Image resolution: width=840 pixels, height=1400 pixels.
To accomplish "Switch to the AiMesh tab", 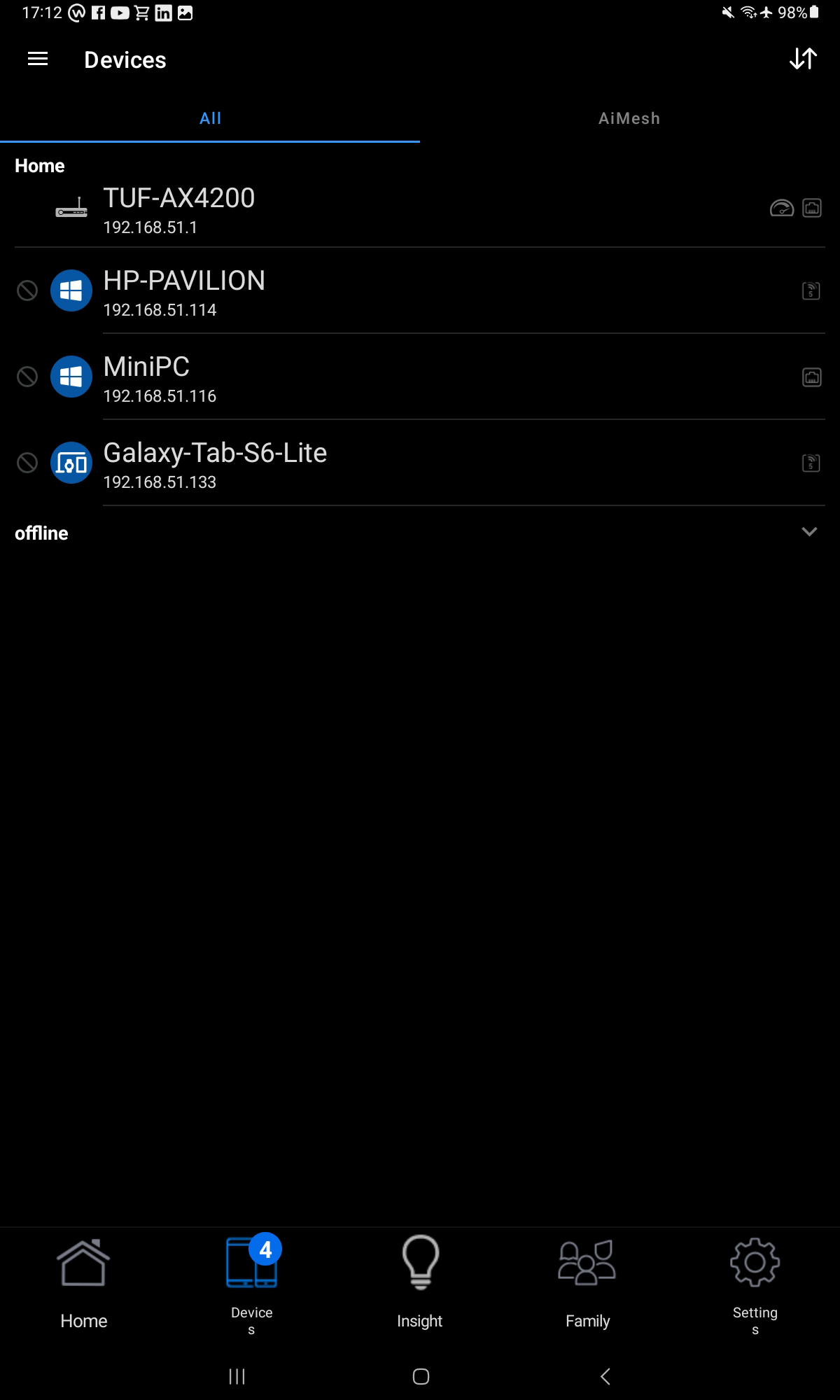I will (x=629, y=118).
